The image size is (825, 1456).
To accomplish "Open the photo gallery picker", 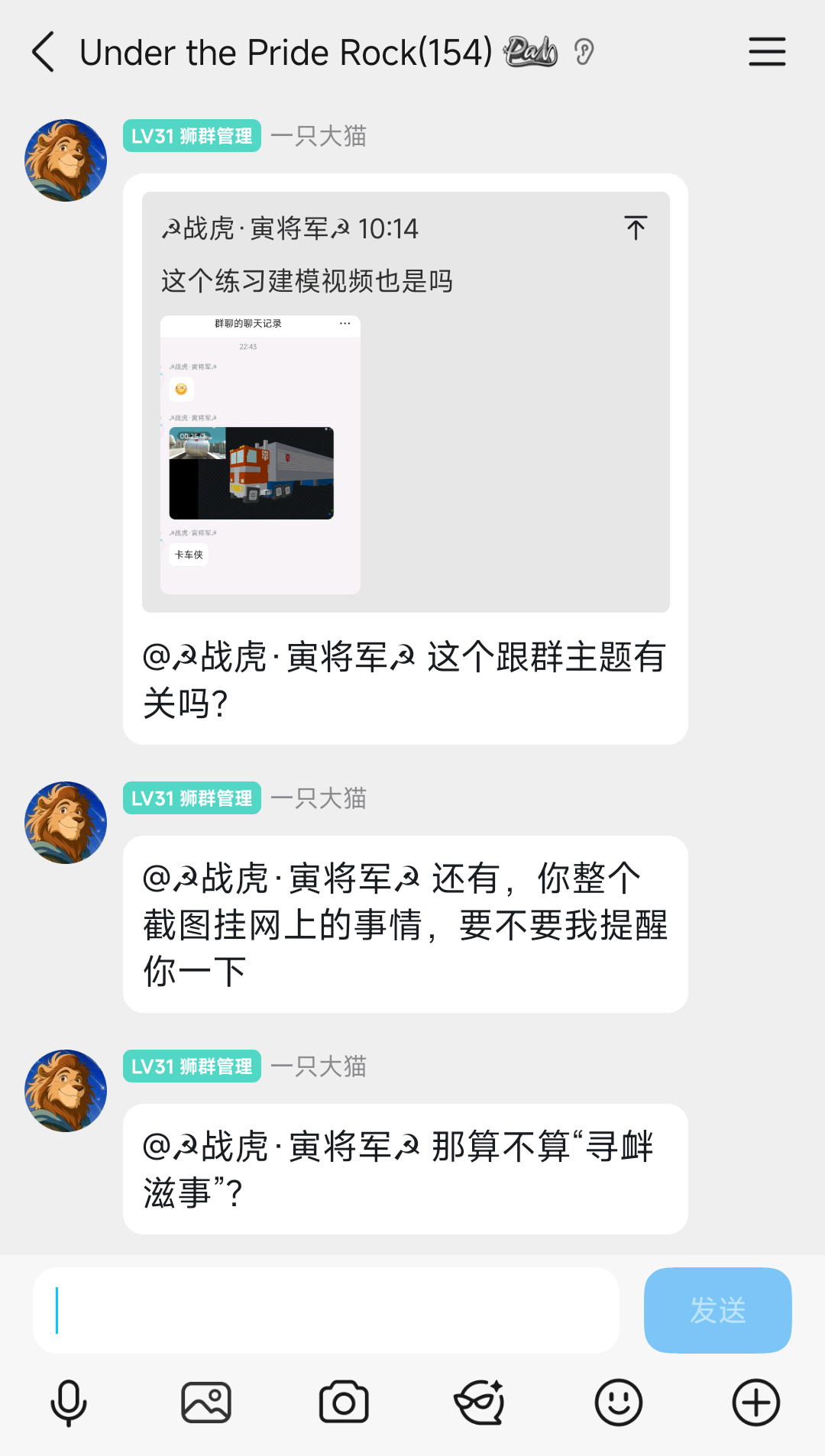I will click(206, 1403).
